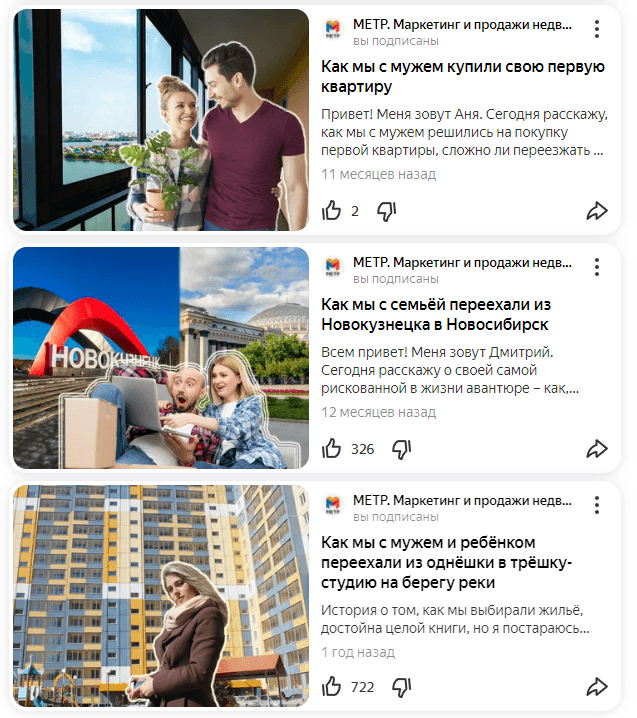Dislike the Novokuznetsk to Novosibirsk post
The image size is (637, 718).
tap(401, 449)
